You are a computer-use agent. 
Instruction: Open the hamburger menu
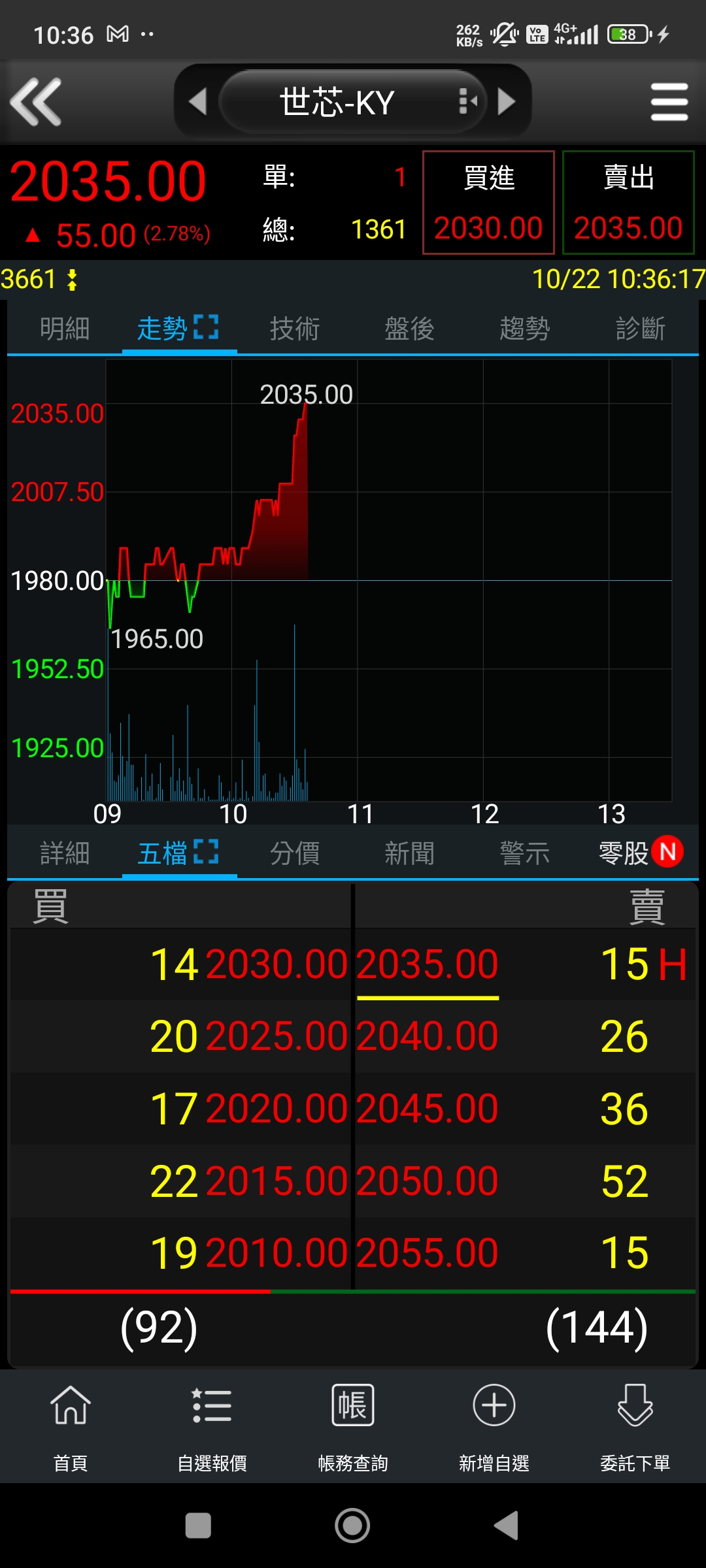669,102
